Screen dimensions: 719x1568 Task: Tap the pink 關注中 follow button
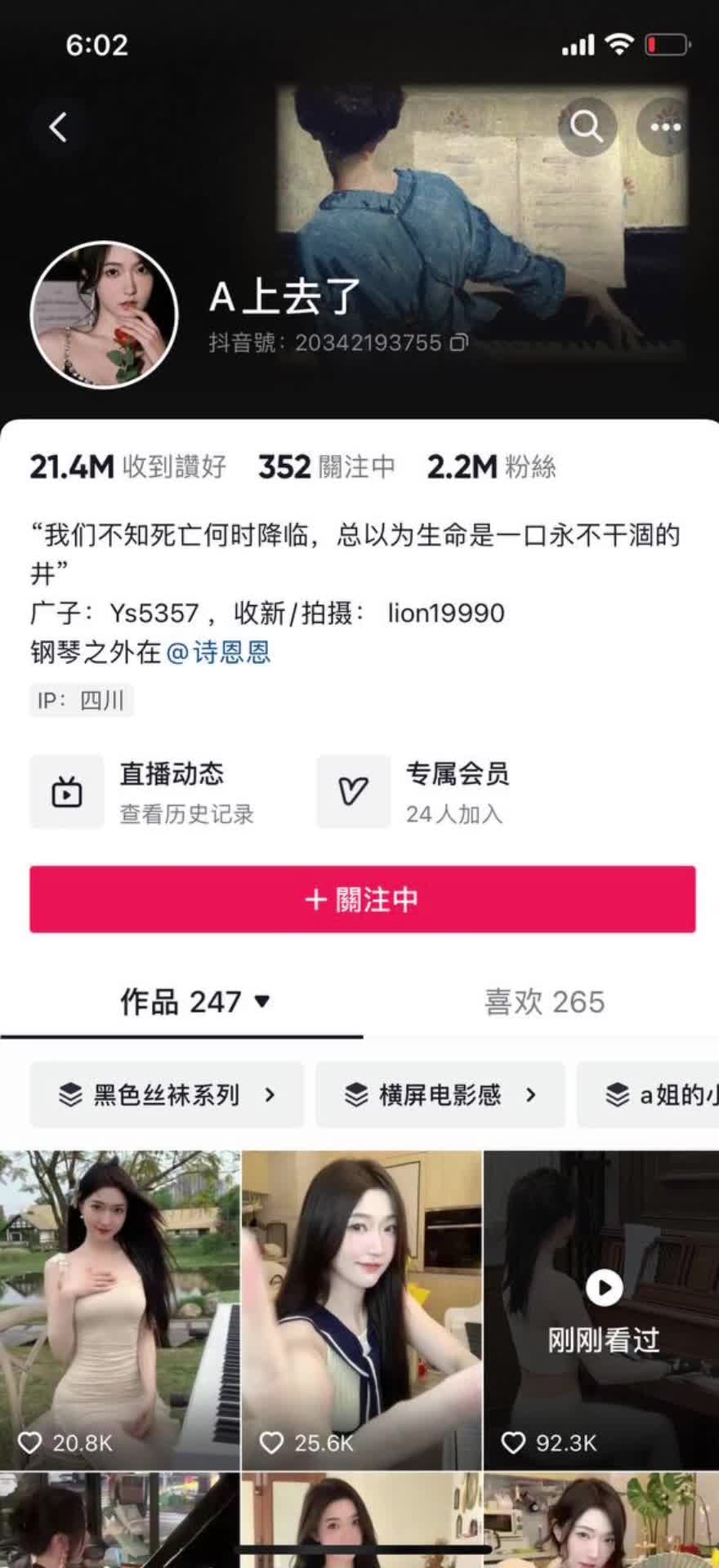362,899
